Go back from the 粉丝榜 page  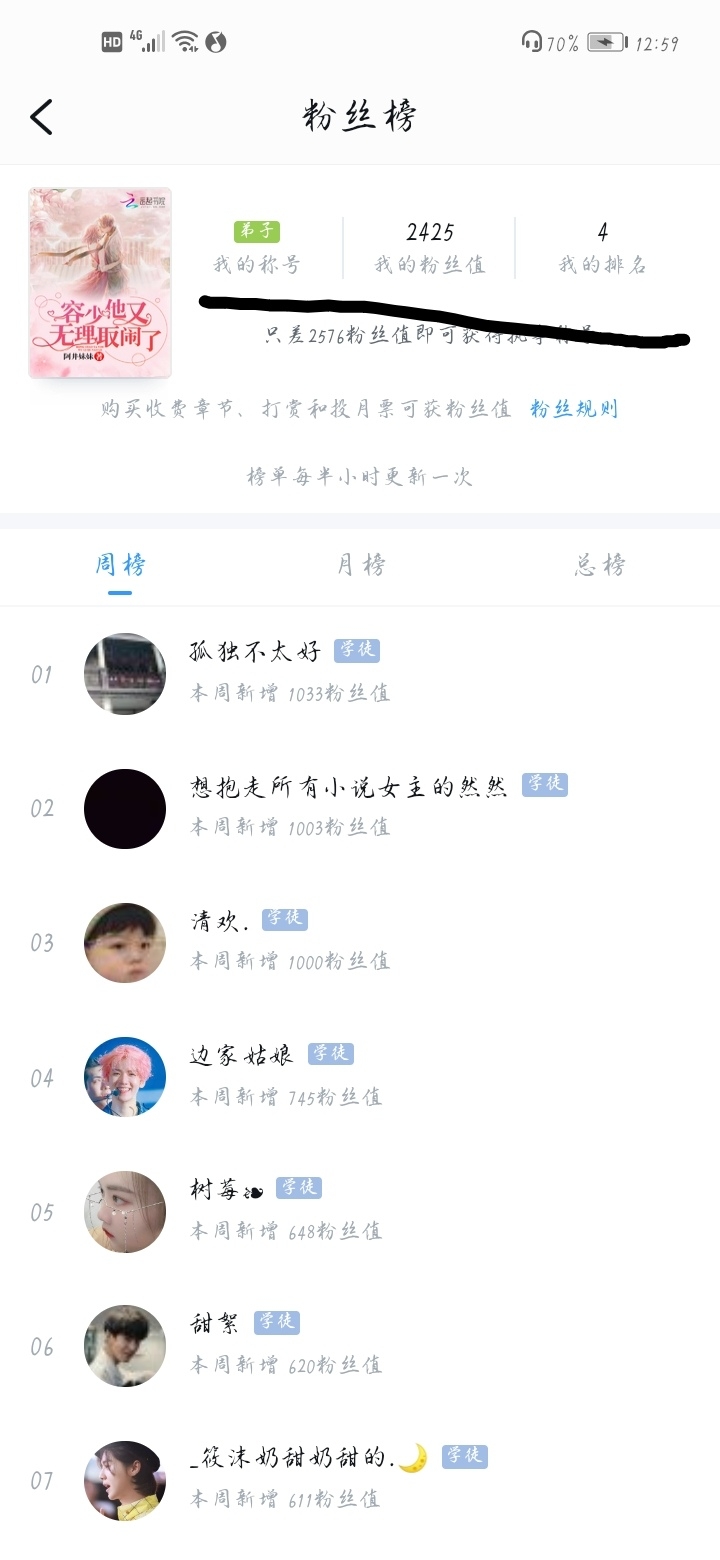click(x=41, y=117)
